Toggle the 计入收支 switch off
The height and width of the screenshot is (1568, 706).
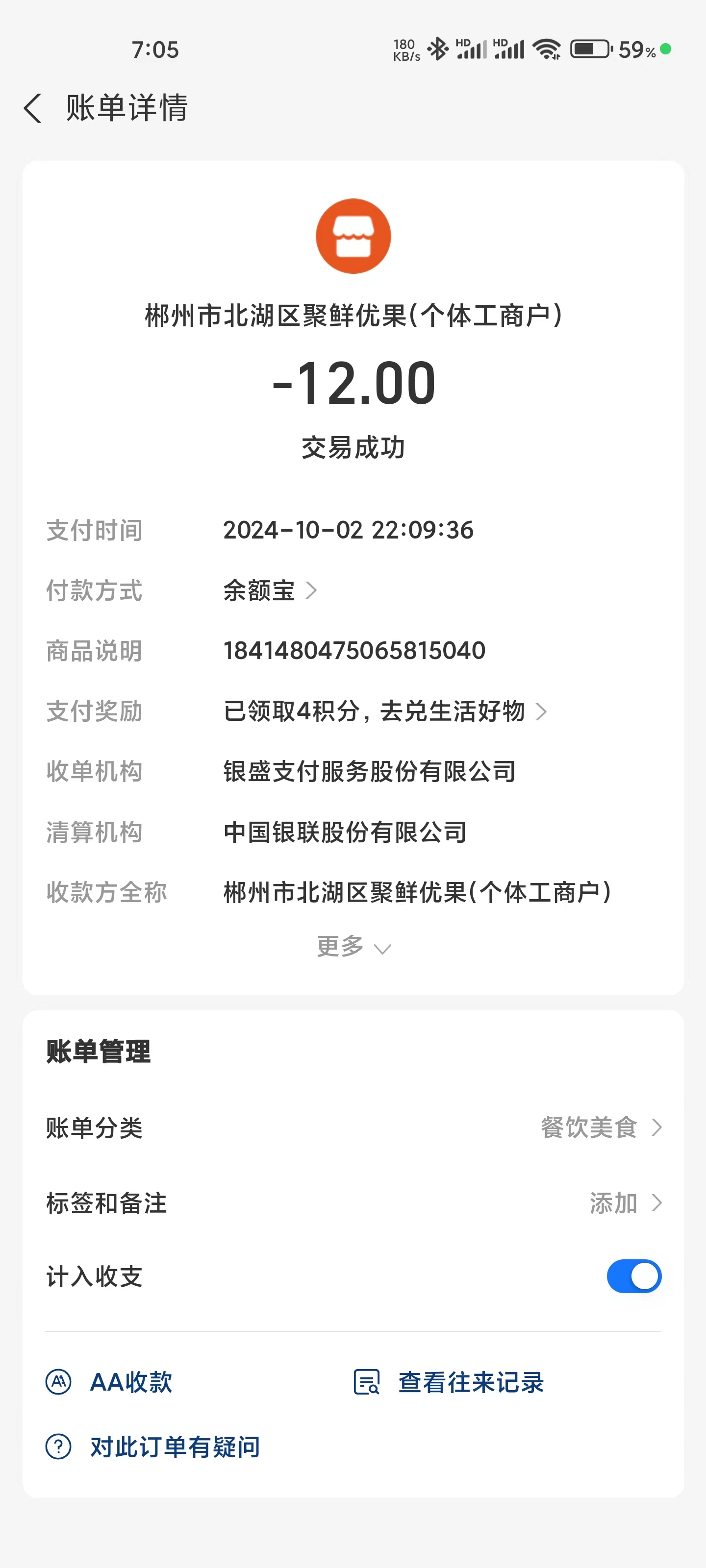[633, 1276]
